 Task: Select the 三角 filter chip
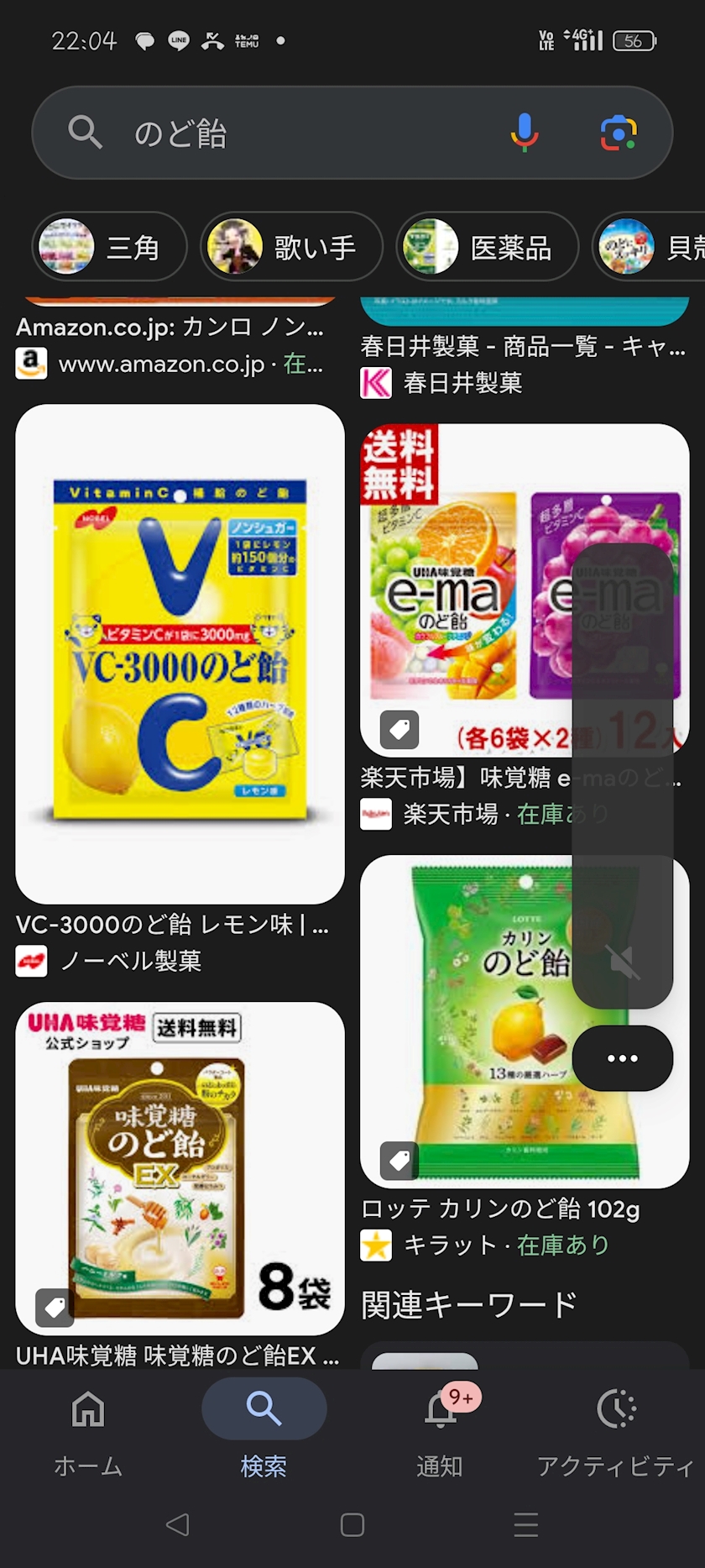109,247
